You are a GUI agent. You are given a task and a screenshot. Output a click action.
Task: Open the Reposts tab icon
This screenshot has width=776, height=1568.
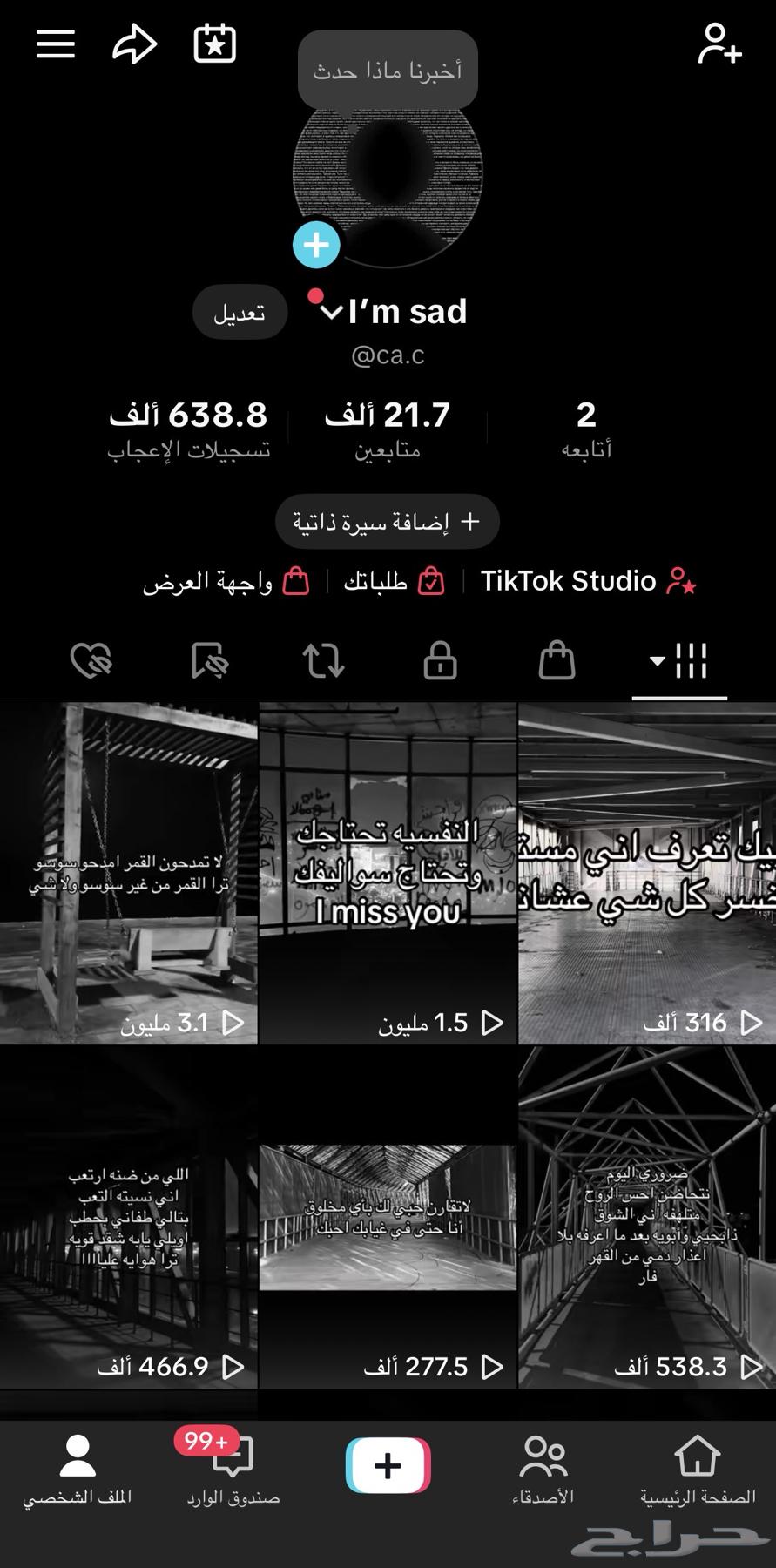point(321,661)
